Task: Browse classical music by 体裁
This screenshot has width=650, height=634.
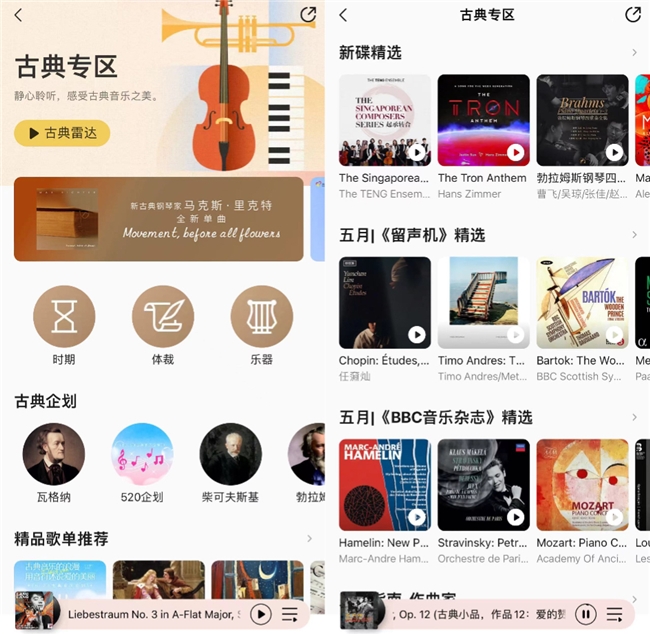Action: coord(163,317)
